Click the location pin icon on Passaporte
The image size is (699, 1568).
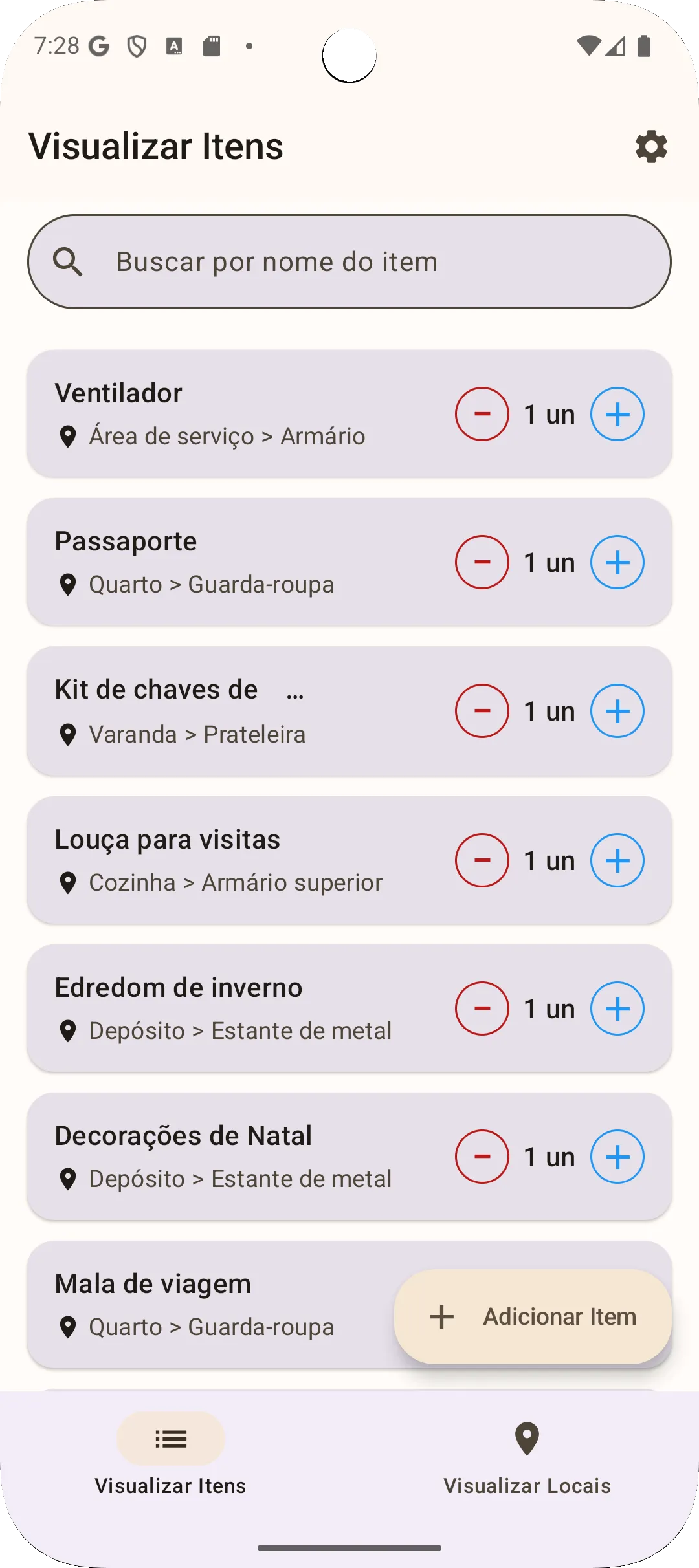pos(69,584)
